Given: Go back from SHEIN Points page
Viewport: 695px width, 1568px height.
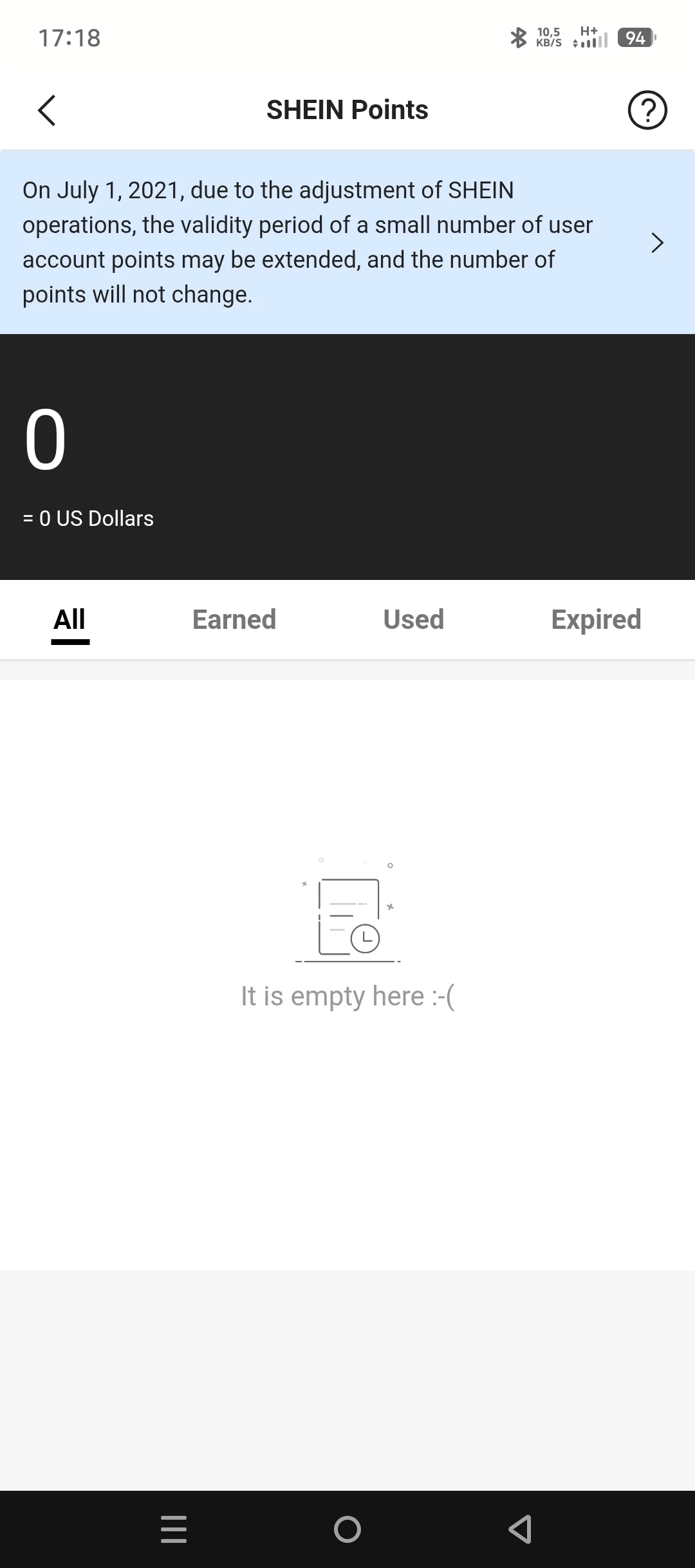Looking at the screenshot, I should 47,110.
